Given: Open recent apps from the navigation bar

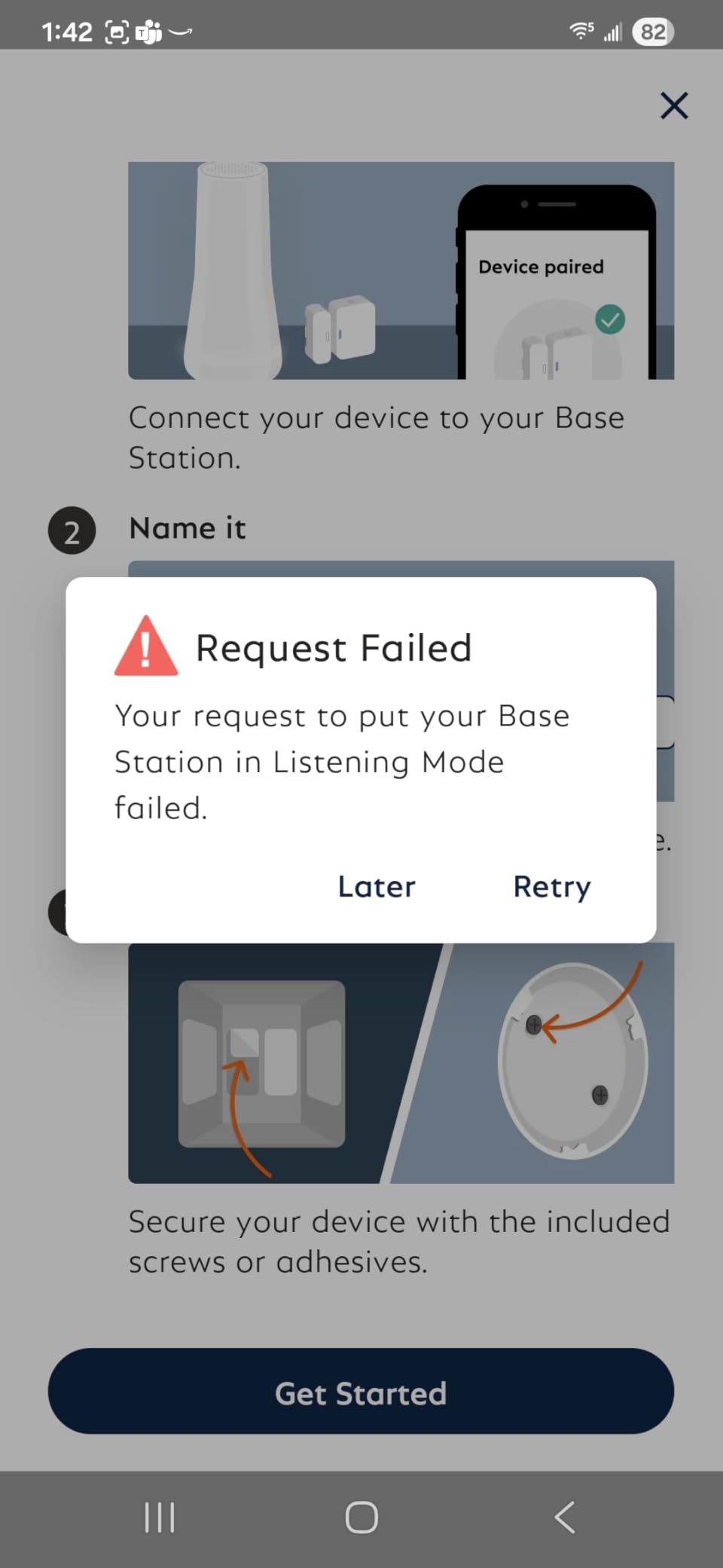Looking at the screenshot, I should coord(160,1517).
